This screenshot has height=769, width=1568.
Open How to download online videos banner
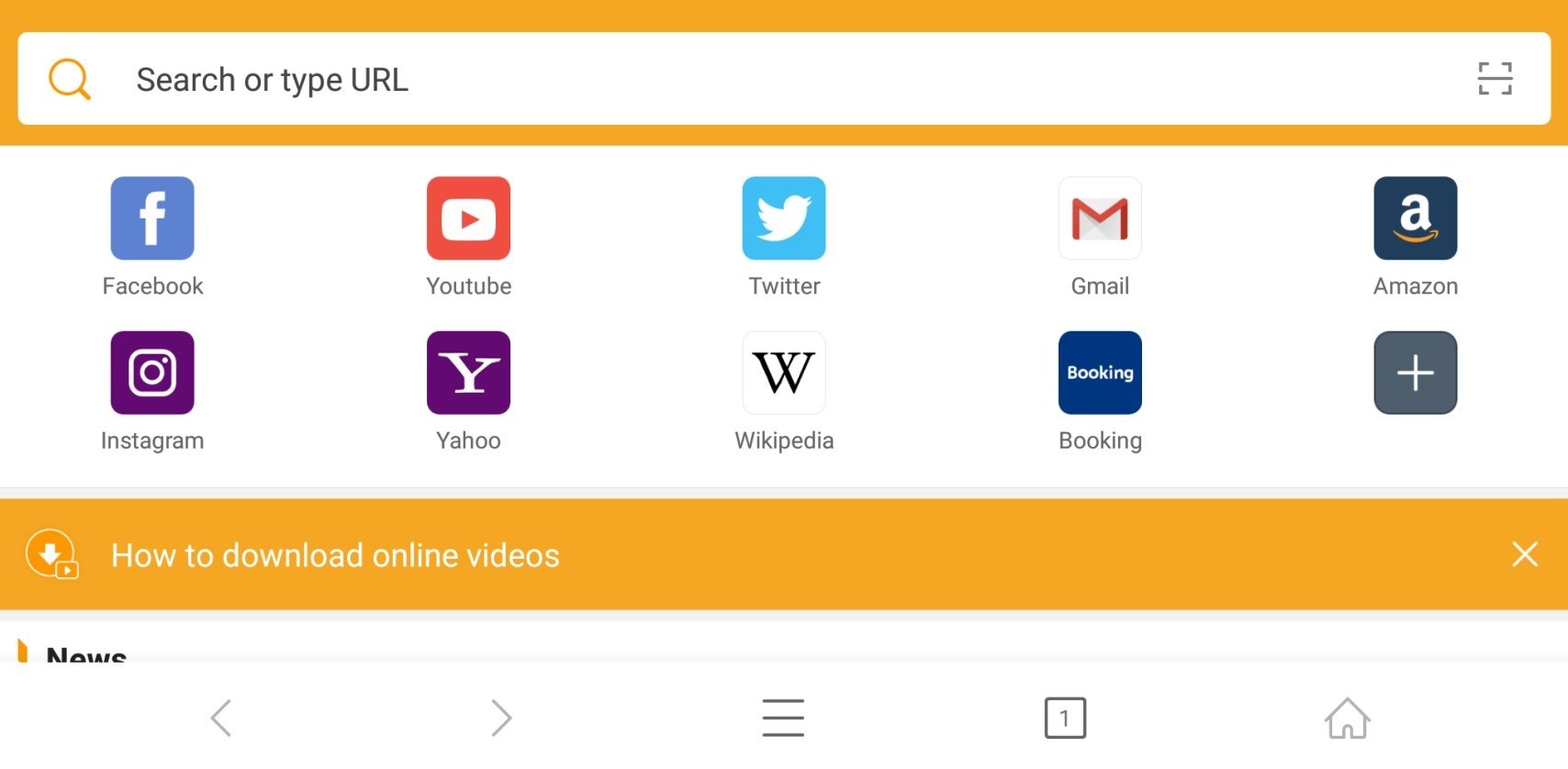tap(335, 555)
